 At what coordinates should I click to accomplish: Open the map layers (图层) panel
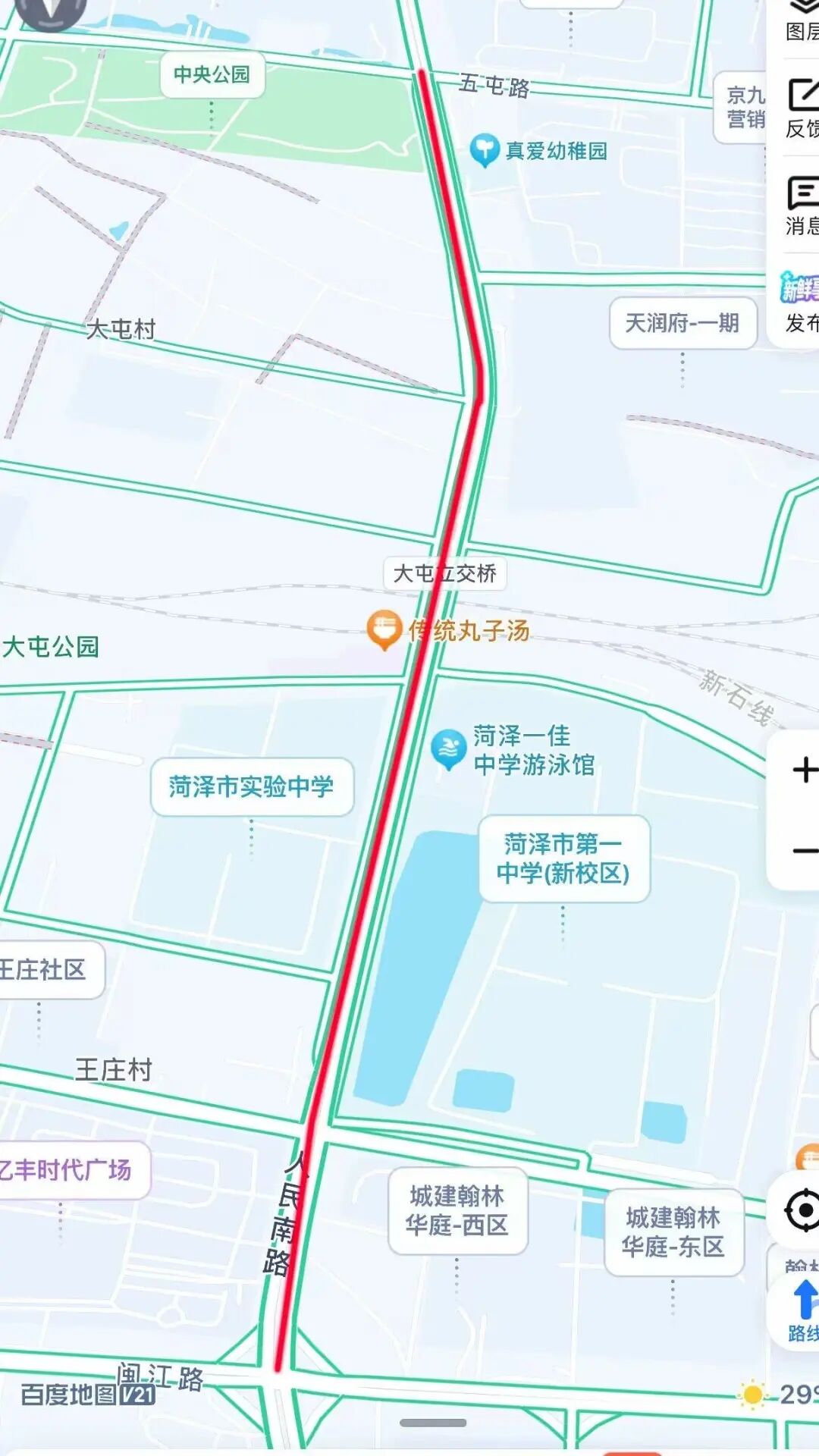(802, 20)
